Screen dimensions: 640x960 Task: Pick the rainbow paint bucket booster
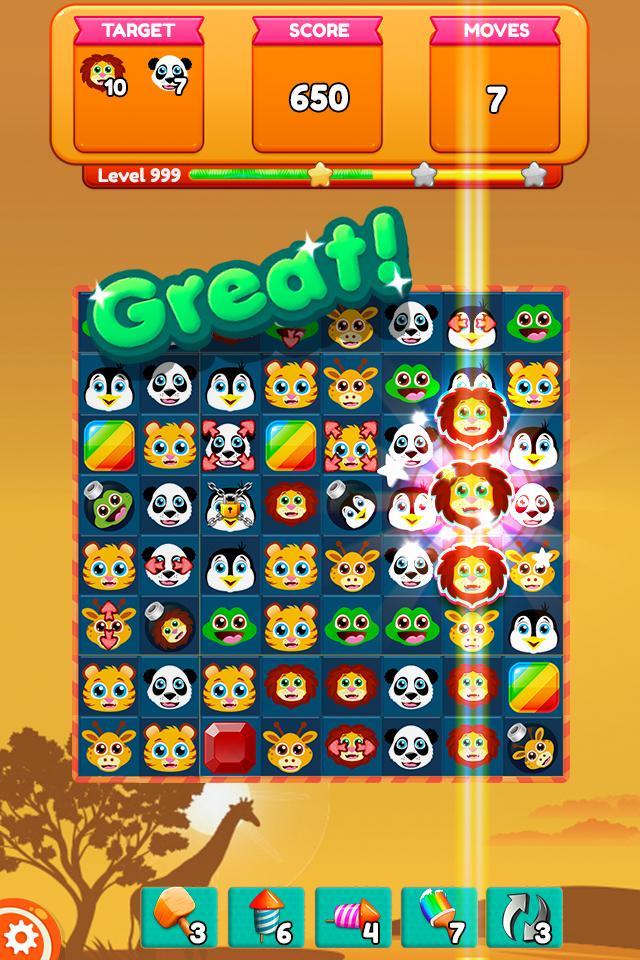[x=438, y=916]
